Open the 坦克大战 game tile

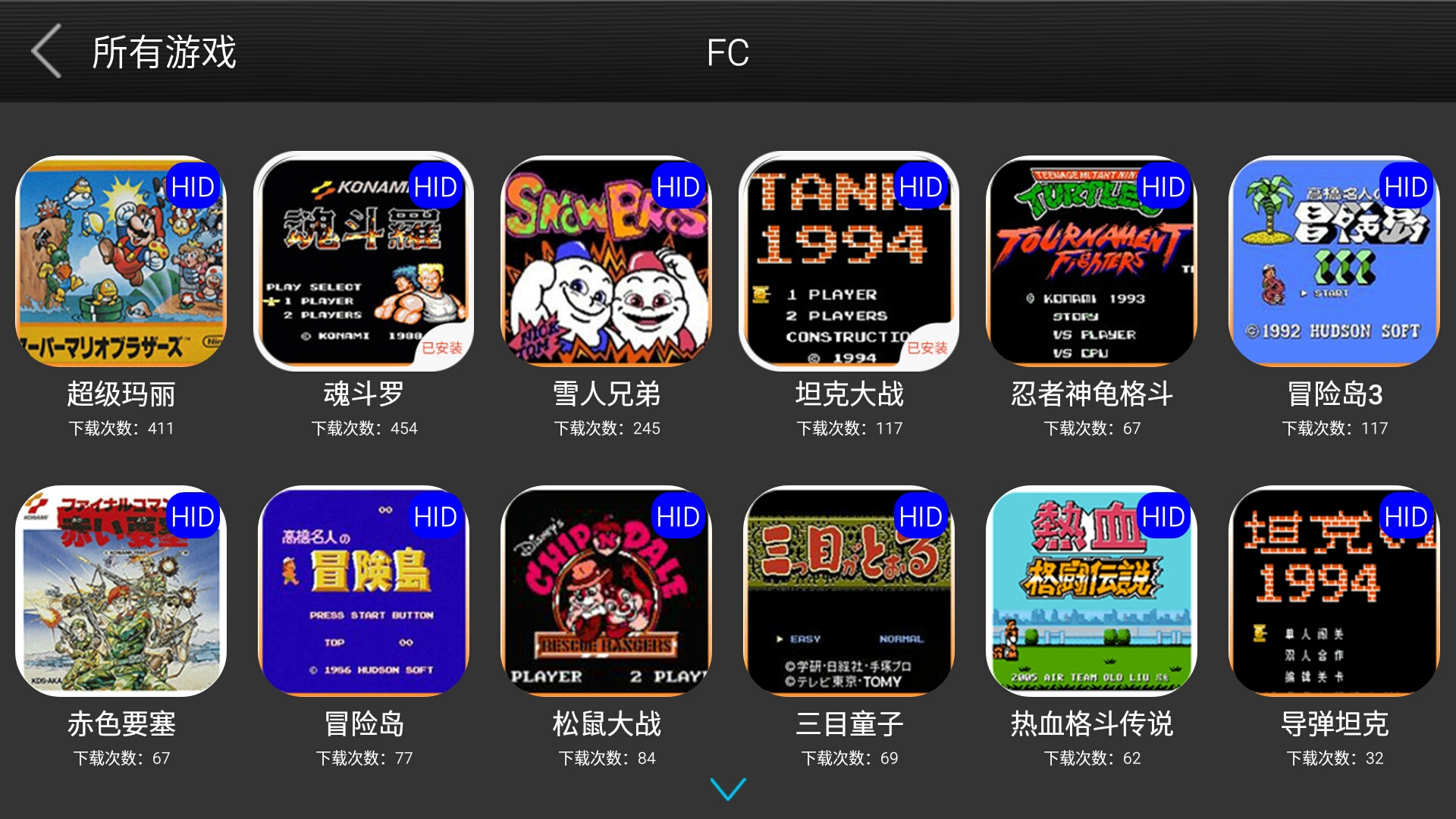[849, 262]
